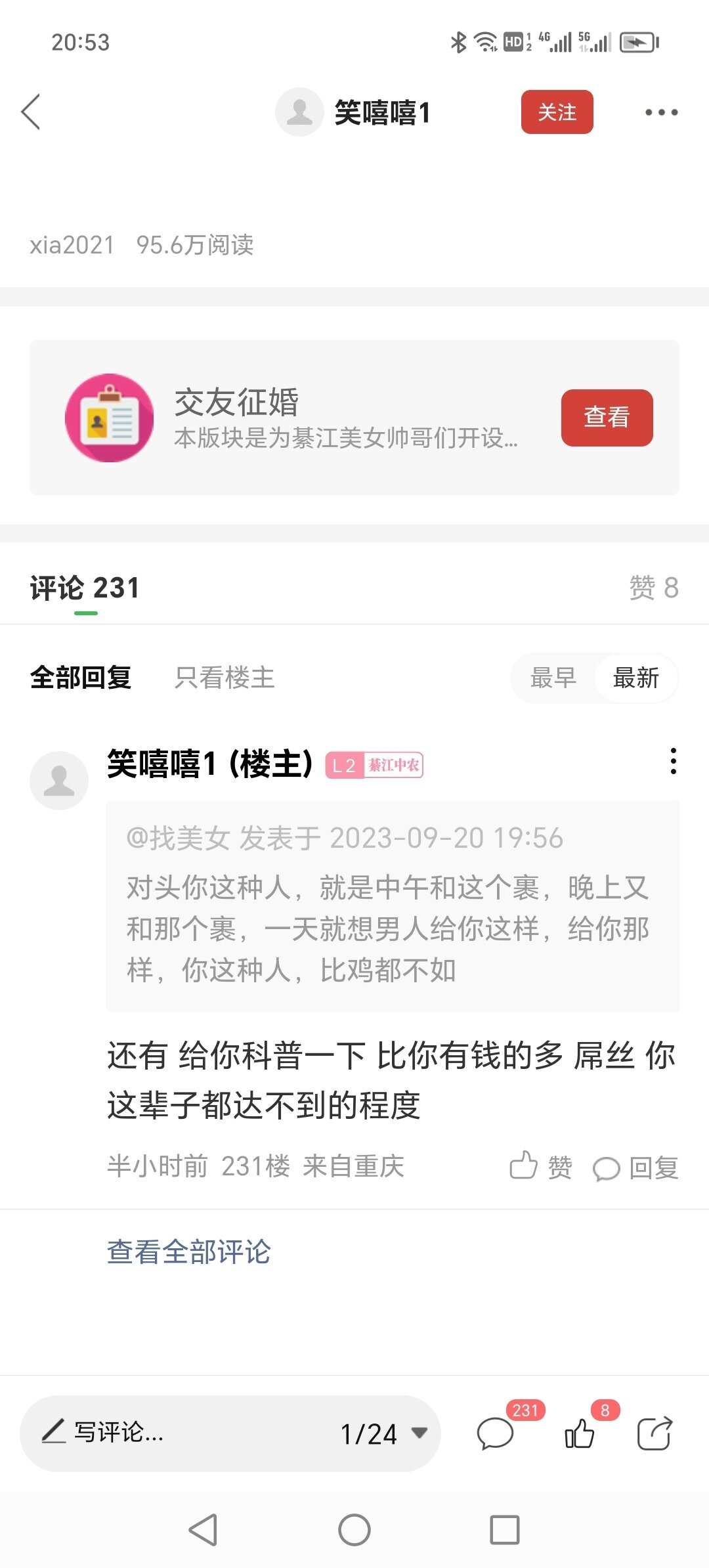The width and height of the screenshot is (709, 1568).
Task: Go to the system home screen
Action: pyautogui.click(x=354, y=1530)
